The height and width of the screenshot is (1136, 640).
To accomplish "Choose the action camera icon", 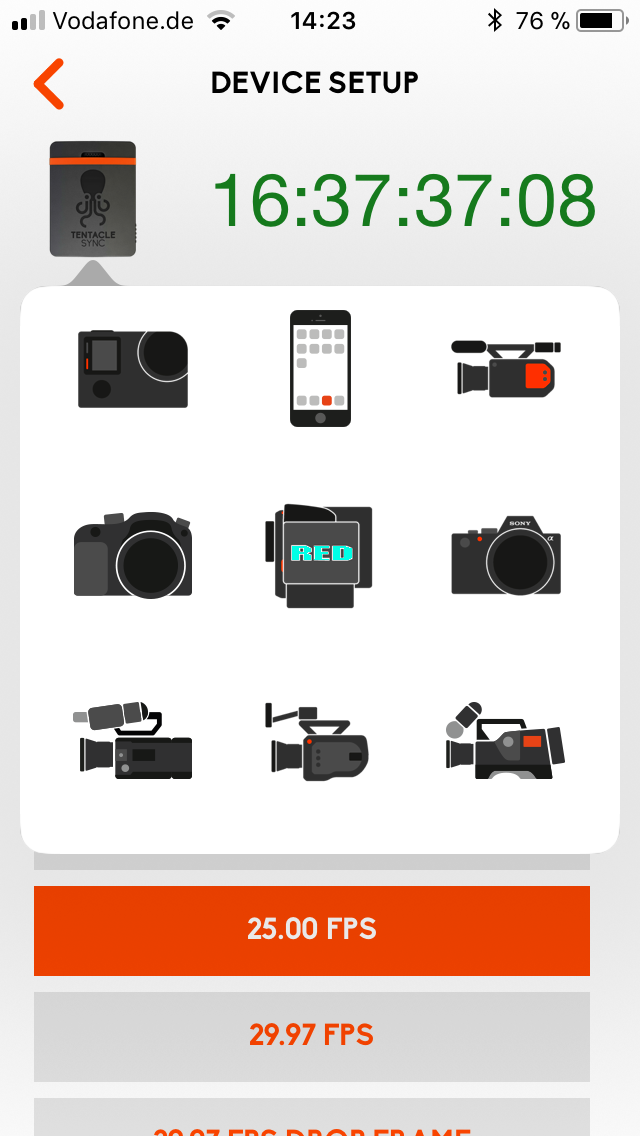I will click(x=133, y=368).
